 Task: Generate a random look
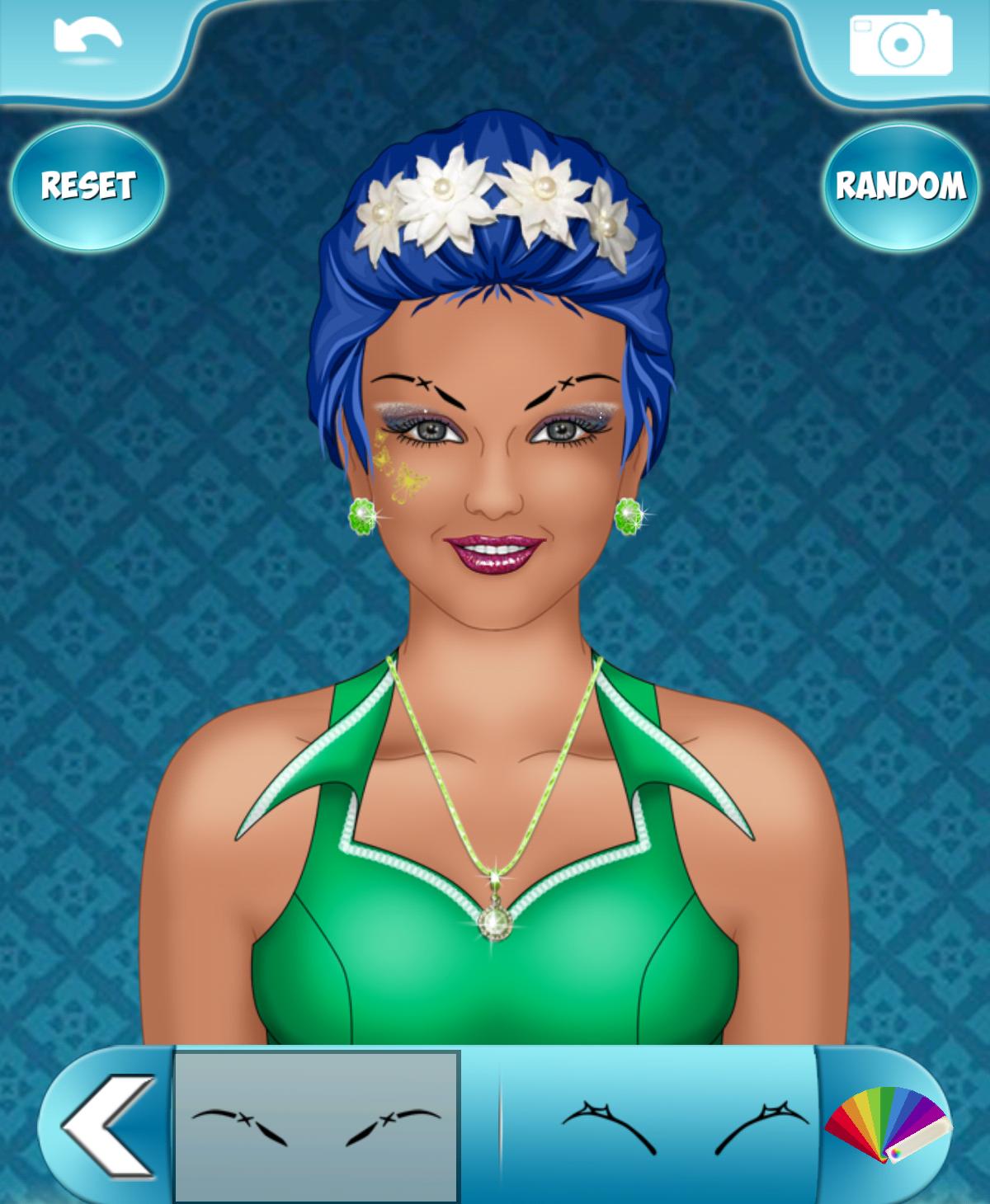tap(900, 186)
